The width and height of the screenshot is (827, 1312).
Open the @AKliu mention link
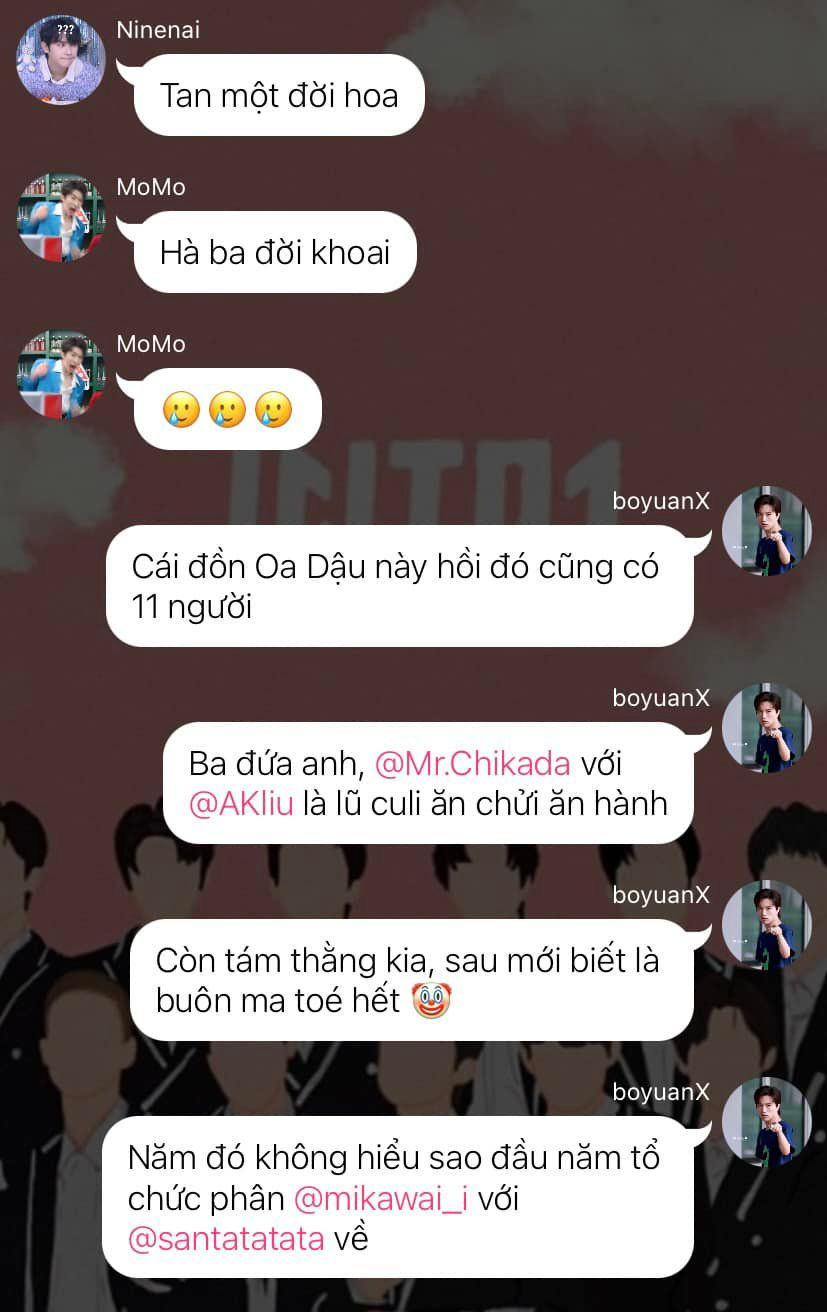(241, 804)
